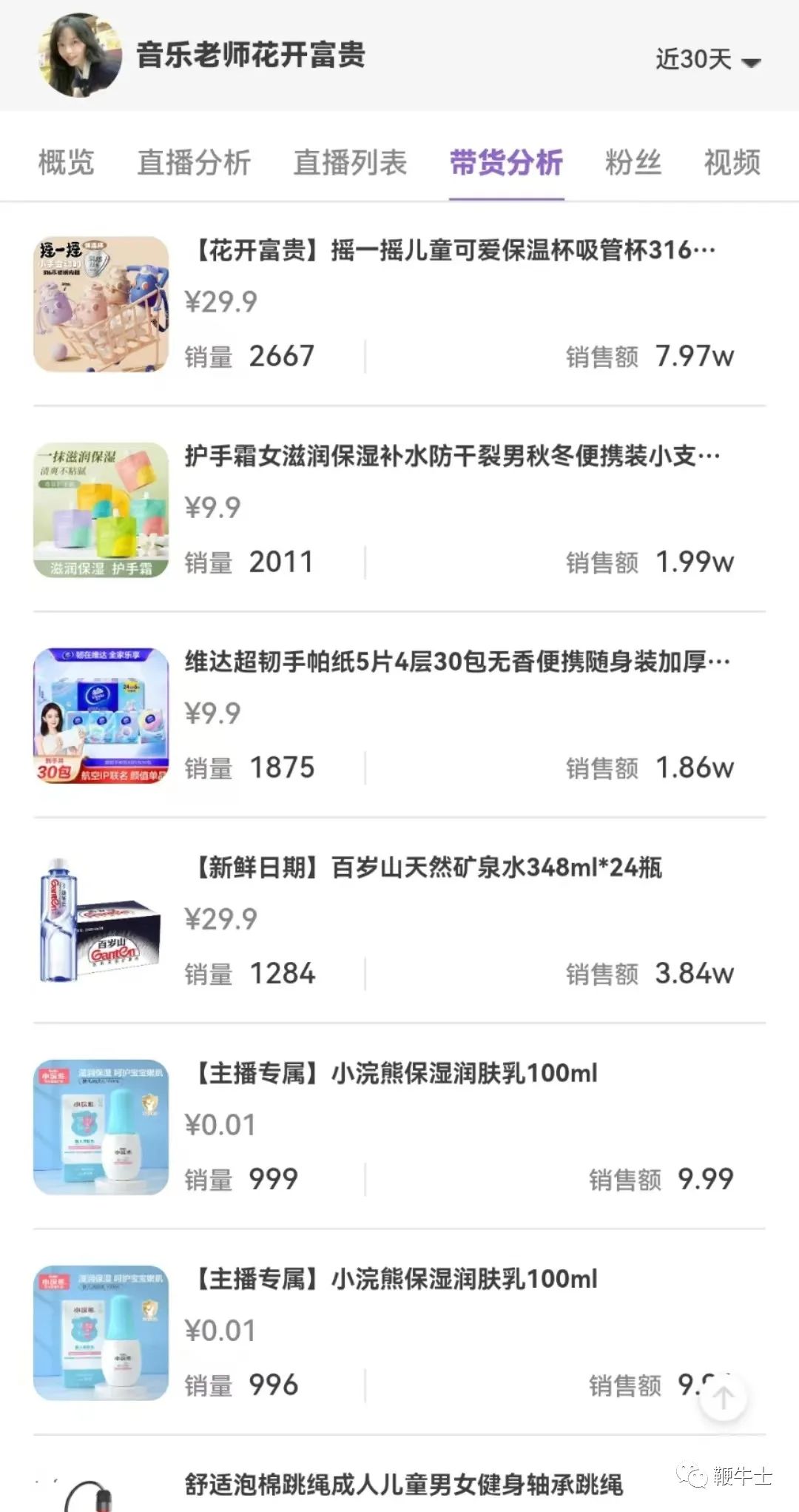Tap the back-to-top arrow button

pyautogui.click(x=723, y=1397)
